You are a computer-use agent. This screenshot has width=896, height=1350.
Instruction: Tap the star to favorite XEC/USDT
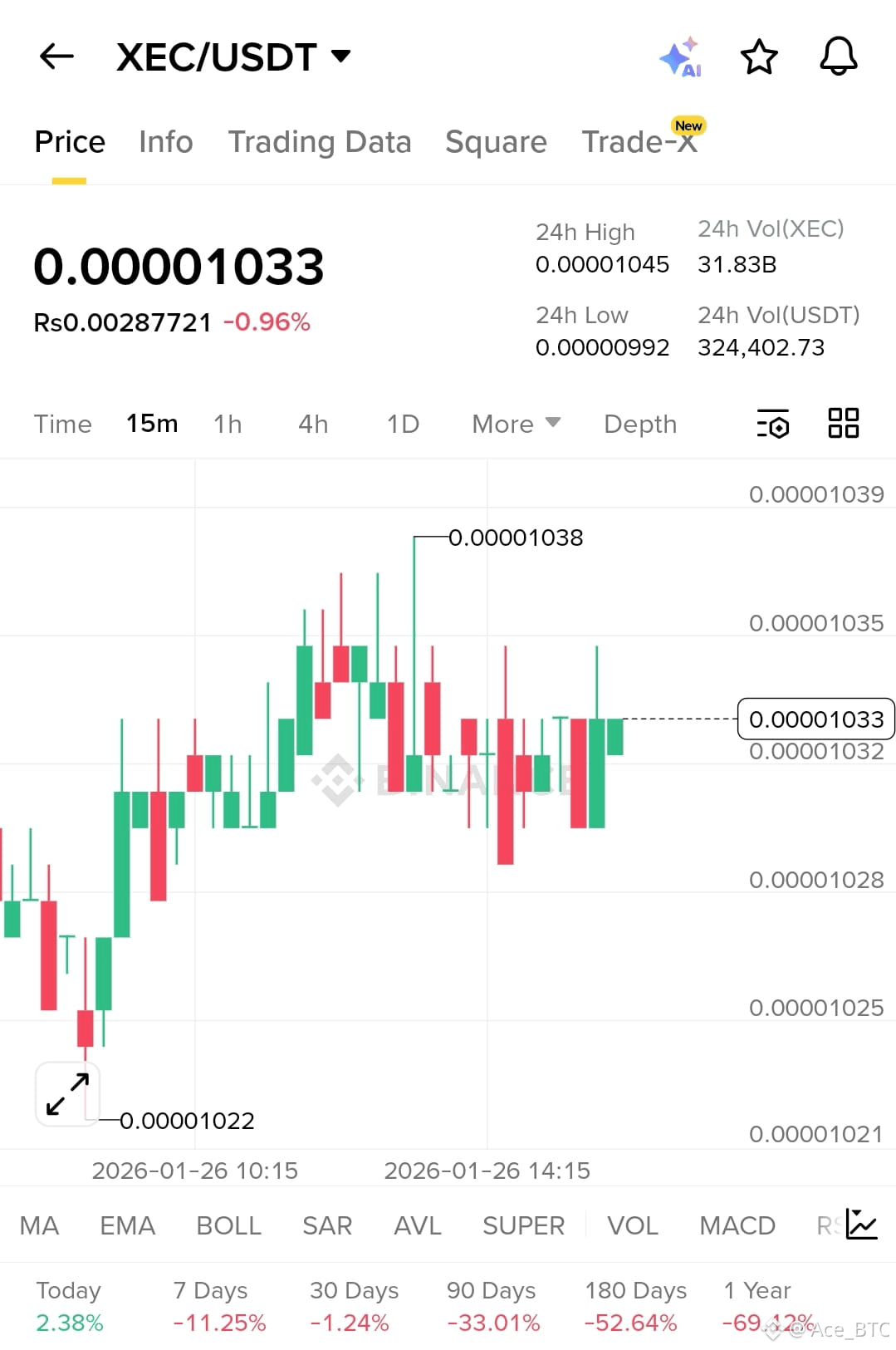click(759, 56)
